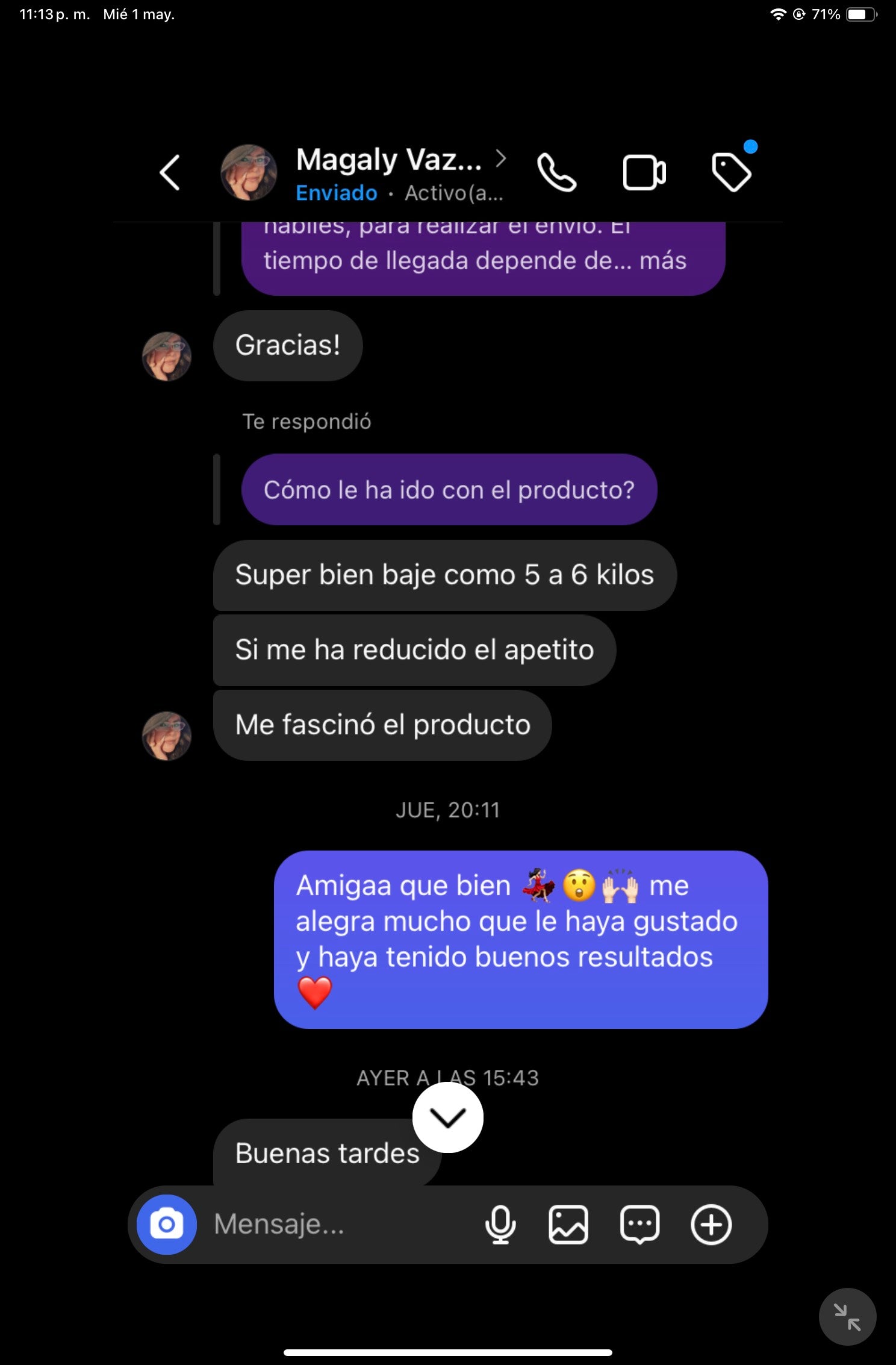
Task: Open more options with the plus icon
Action: coord(711,1225)
